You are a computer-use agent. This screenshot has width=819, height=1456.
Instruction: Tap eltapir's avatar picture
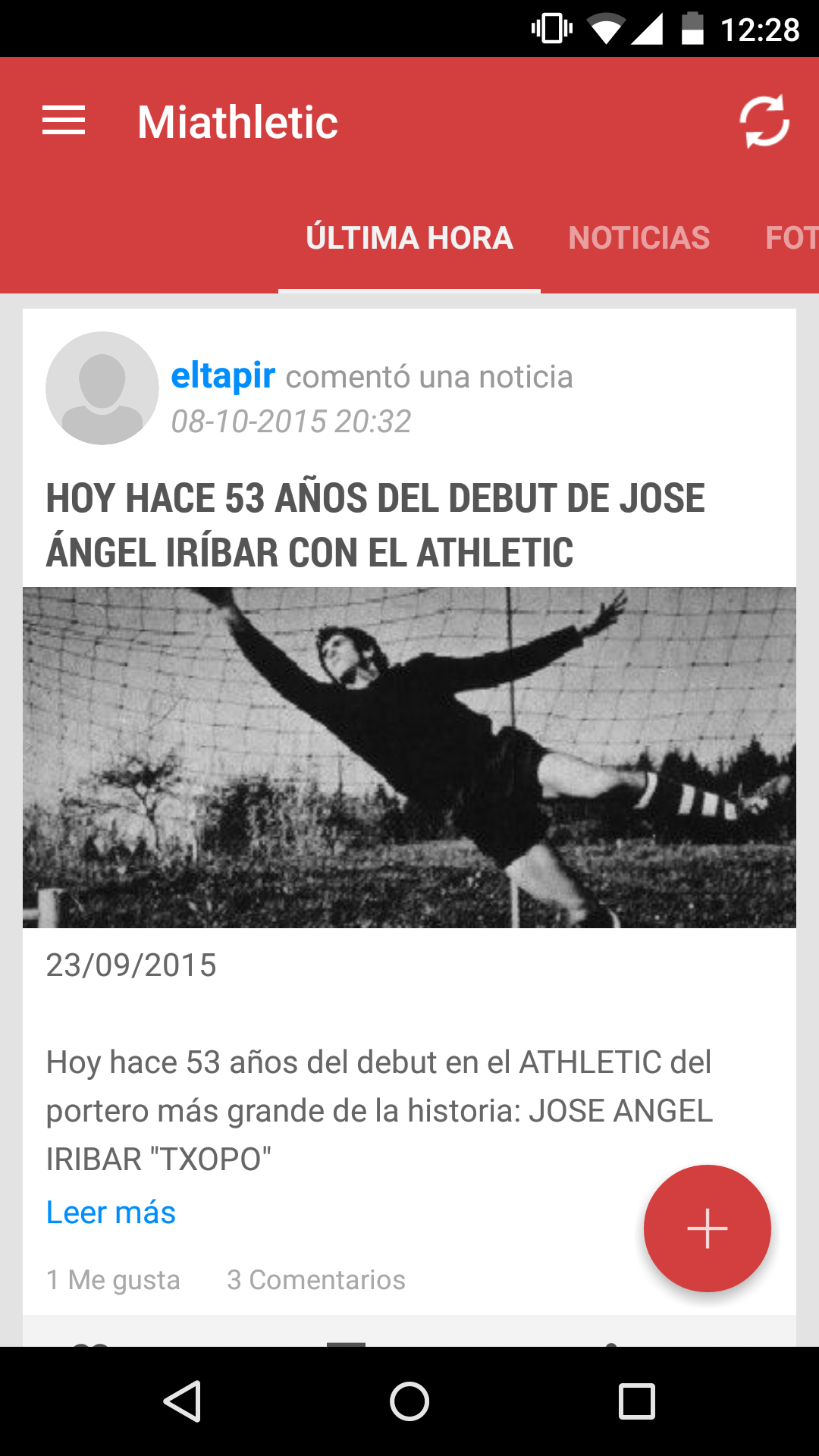coord(102,388)
